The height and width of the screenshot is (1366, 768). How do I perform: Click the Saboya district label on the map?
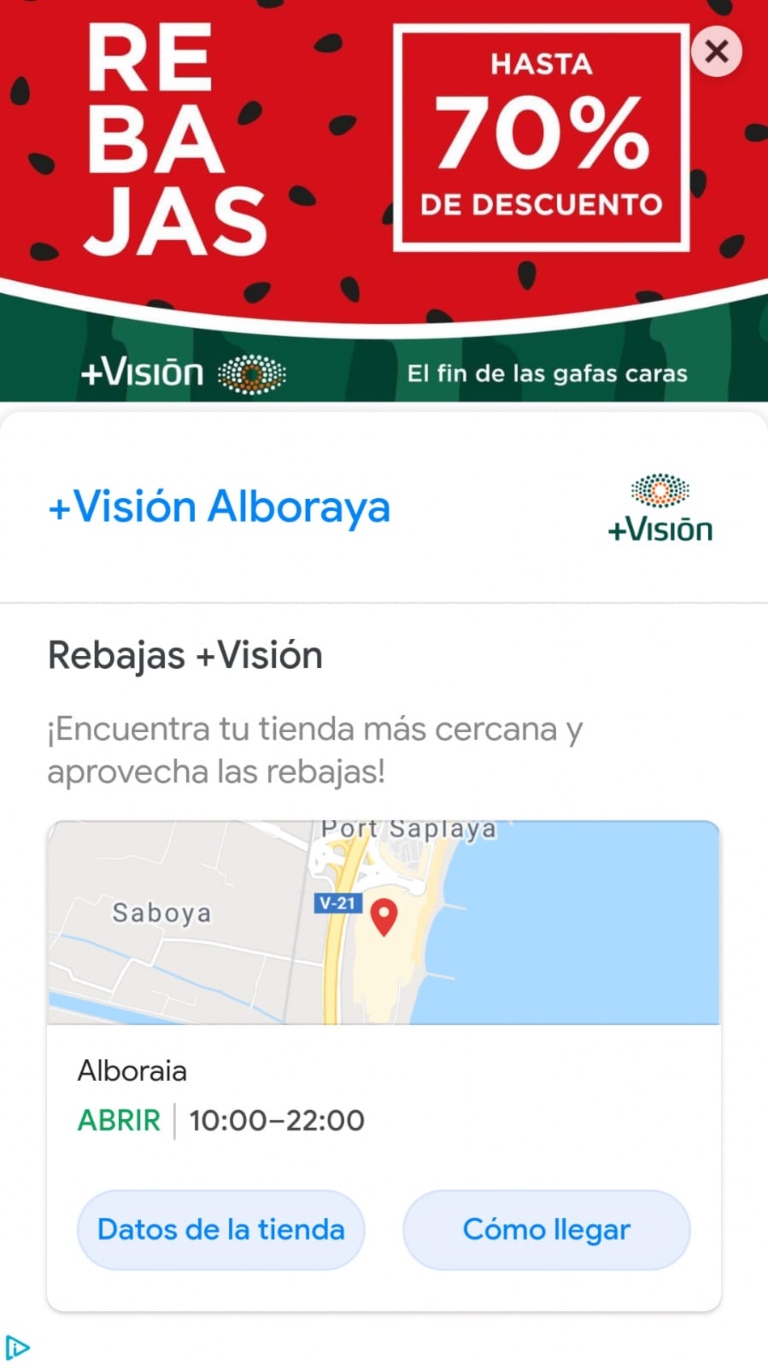(x=163, y=913)
